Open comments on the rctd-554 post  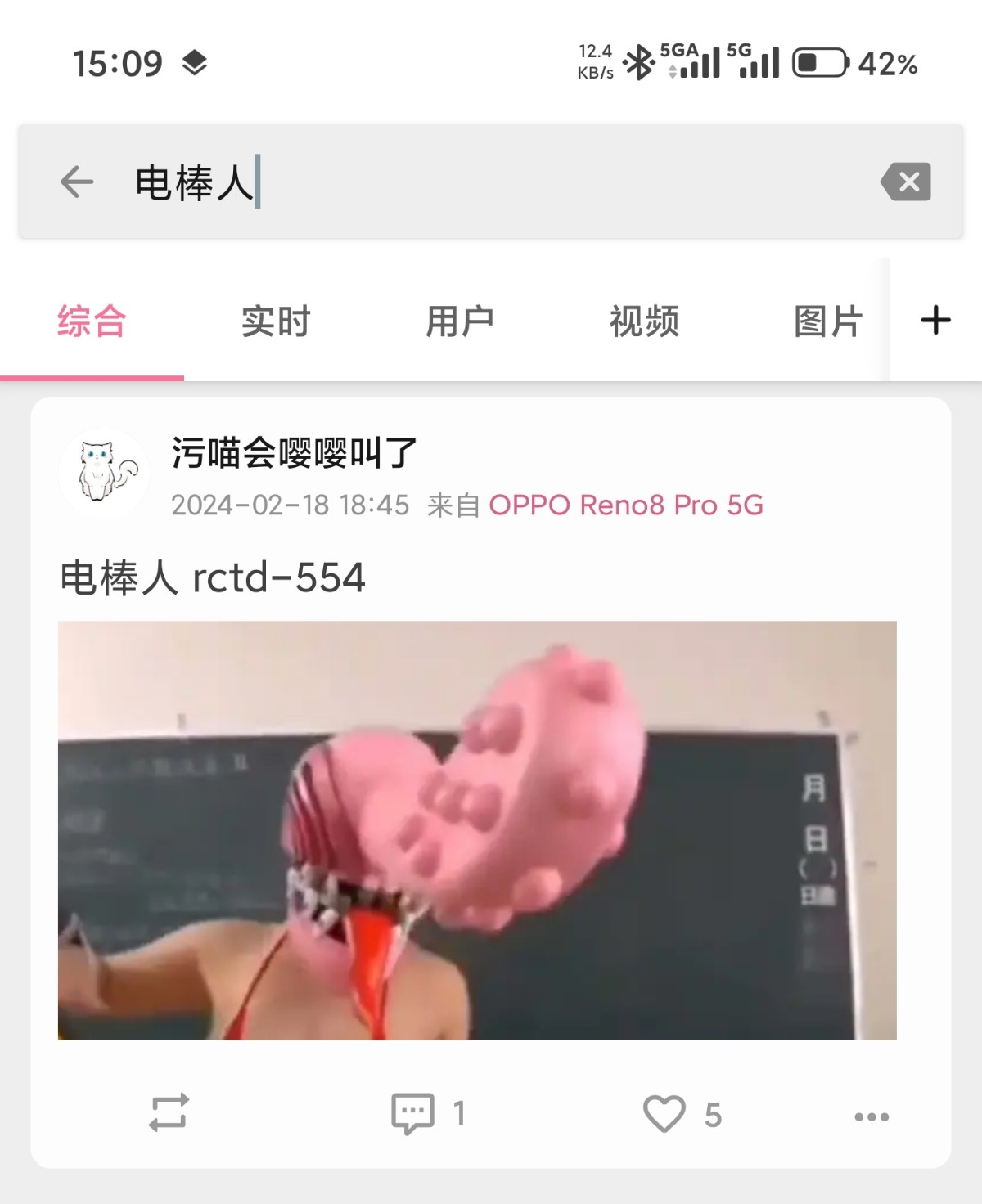point(413,1113)
